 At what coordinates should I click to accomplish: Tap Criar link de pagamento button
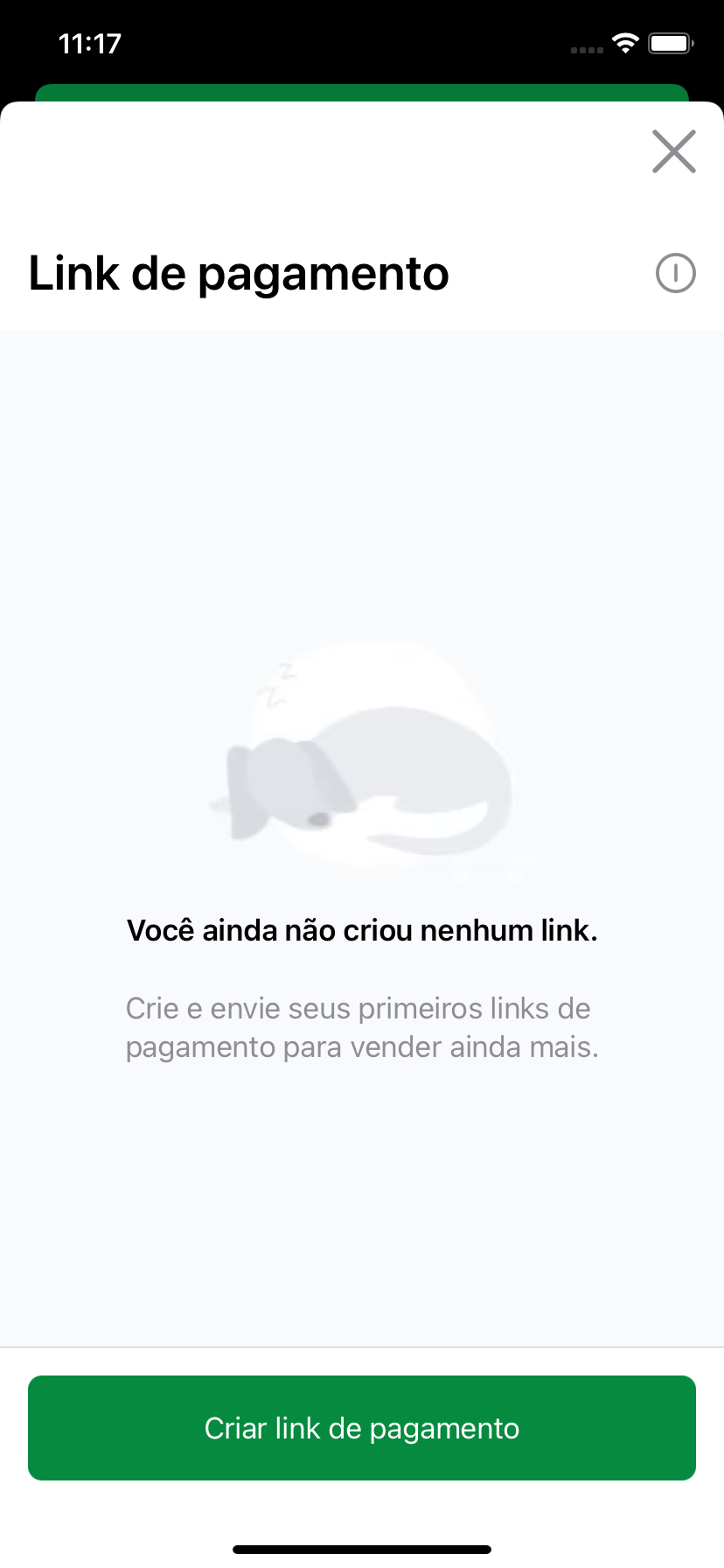362,1428
